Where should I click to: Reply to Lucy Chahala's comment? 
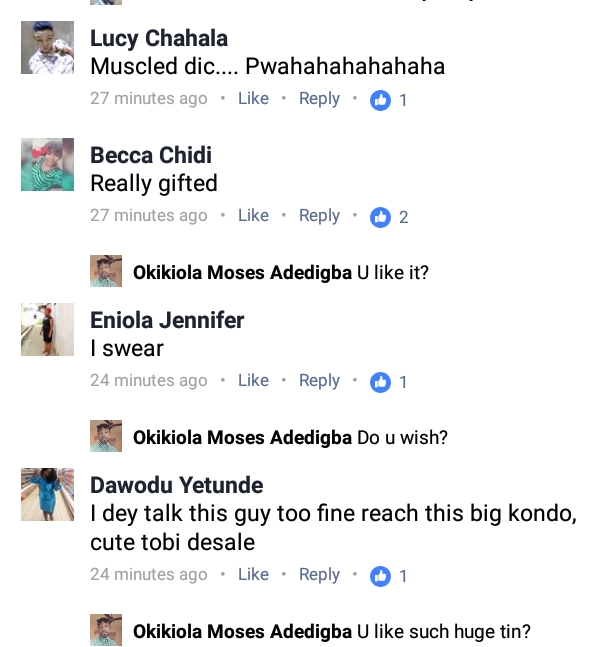point(319,99)
